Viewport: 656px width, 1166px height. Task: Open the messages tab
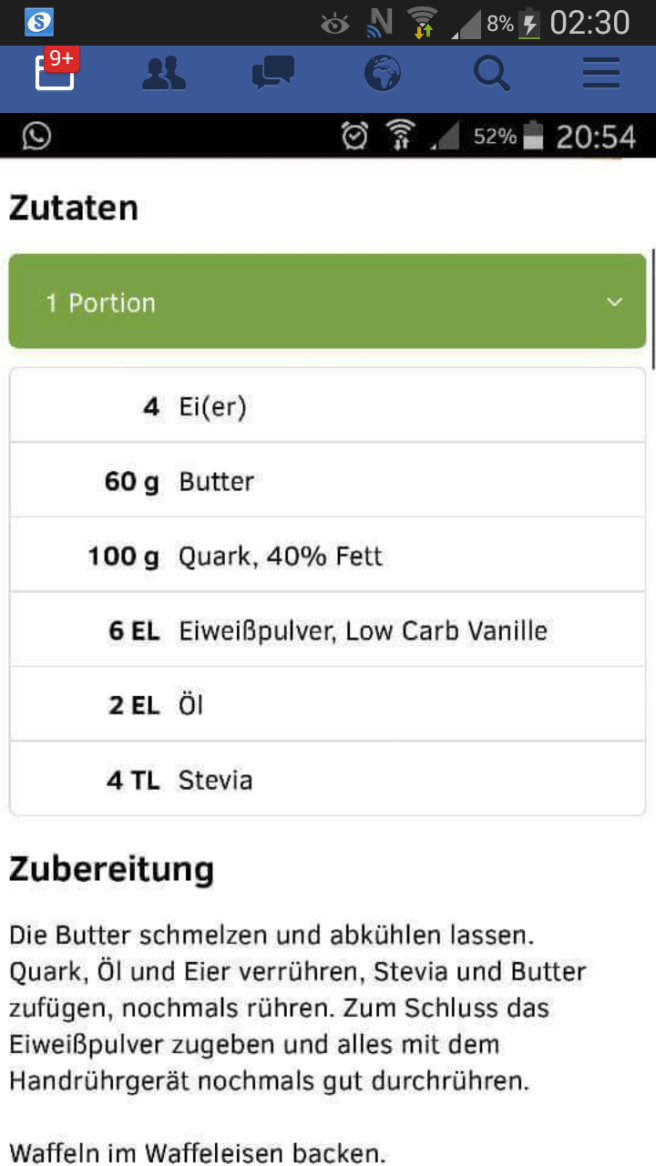point(273,75)
